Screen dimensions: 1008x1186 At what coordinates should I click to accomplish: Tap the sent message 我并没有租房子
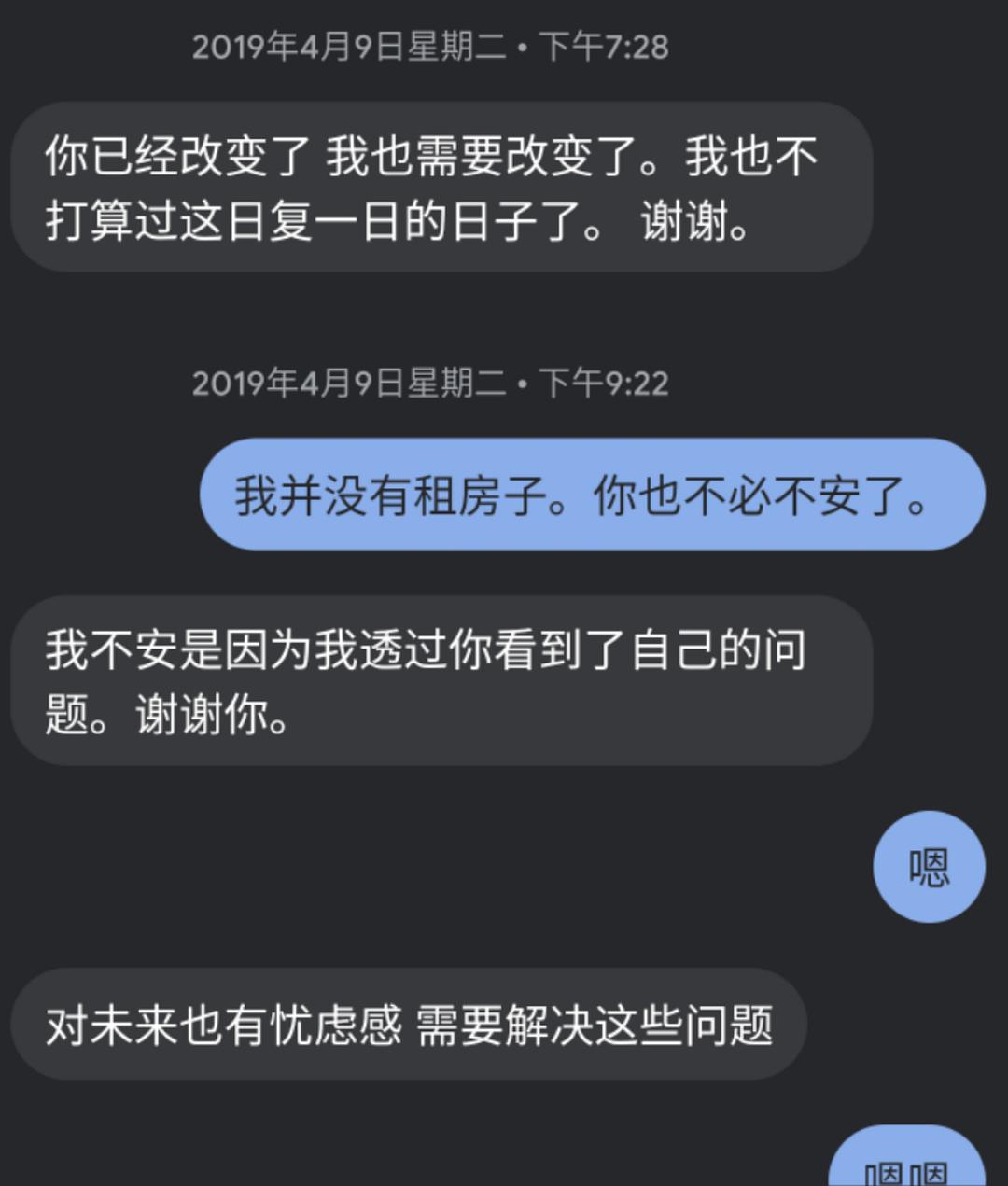point(592,495)
